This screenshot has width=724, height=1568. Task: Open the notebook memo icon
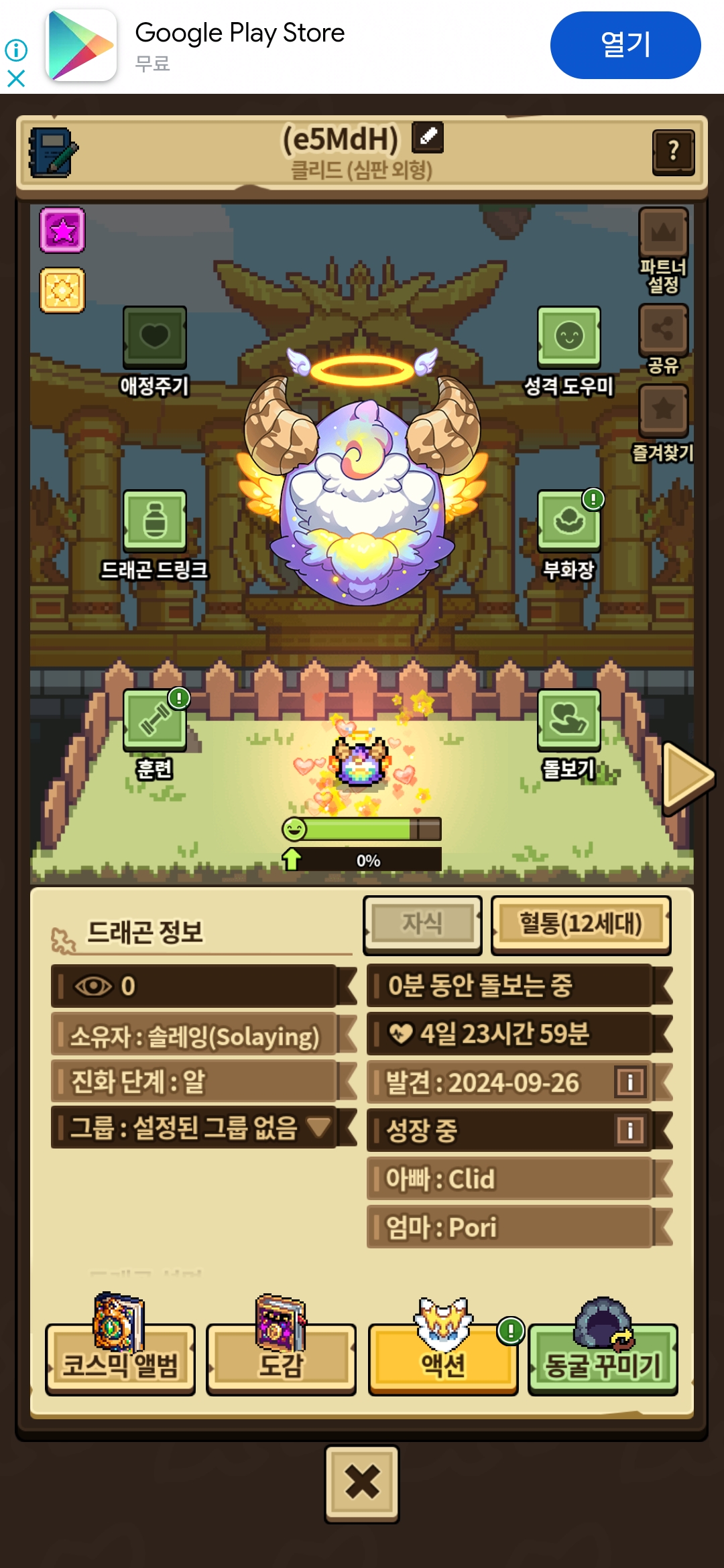[x=53, y=152]
